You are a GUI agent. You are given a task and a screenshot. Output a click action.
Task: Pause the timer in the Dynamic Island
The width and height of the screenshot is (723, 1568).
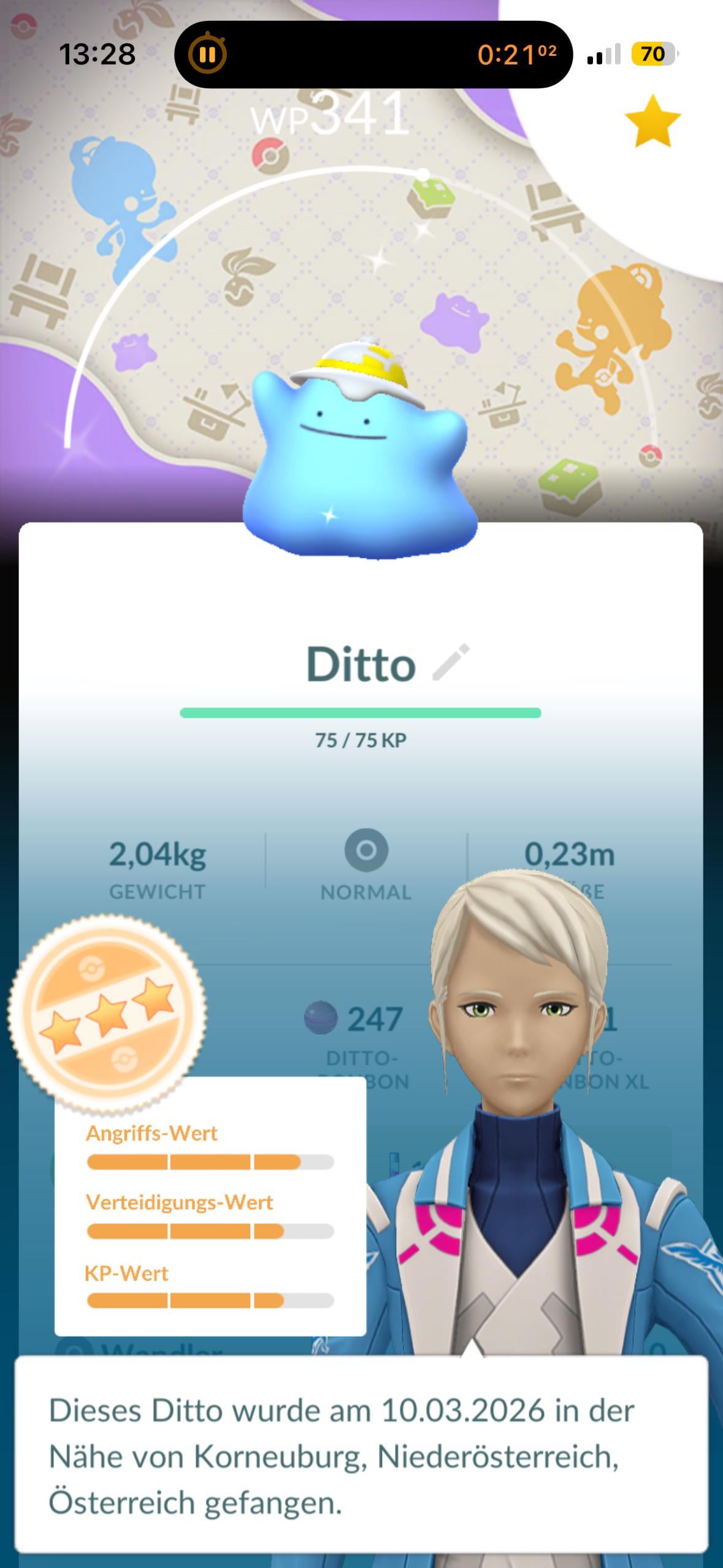tap(207, 55)
